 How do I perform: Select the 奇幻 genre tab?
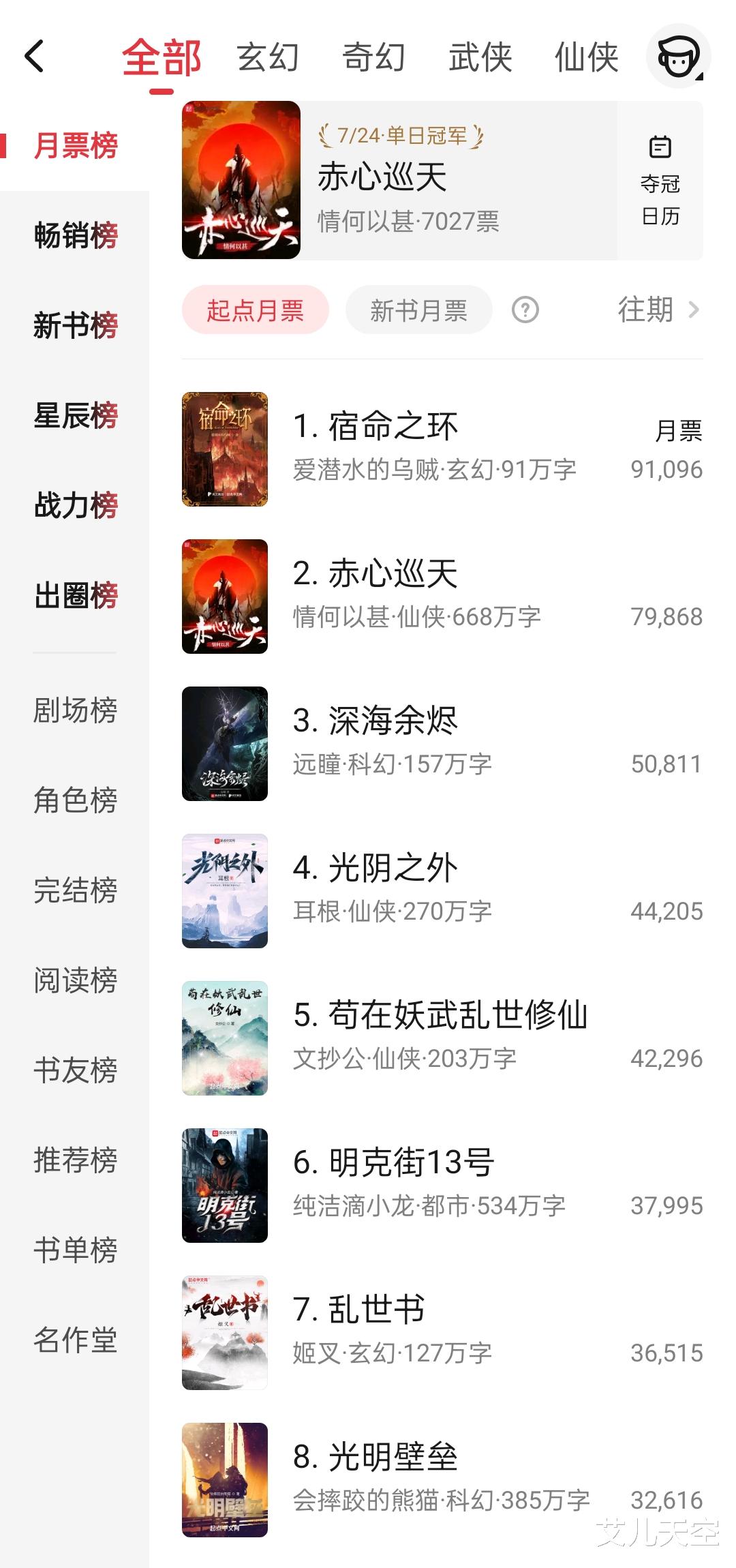click(373, 57)
